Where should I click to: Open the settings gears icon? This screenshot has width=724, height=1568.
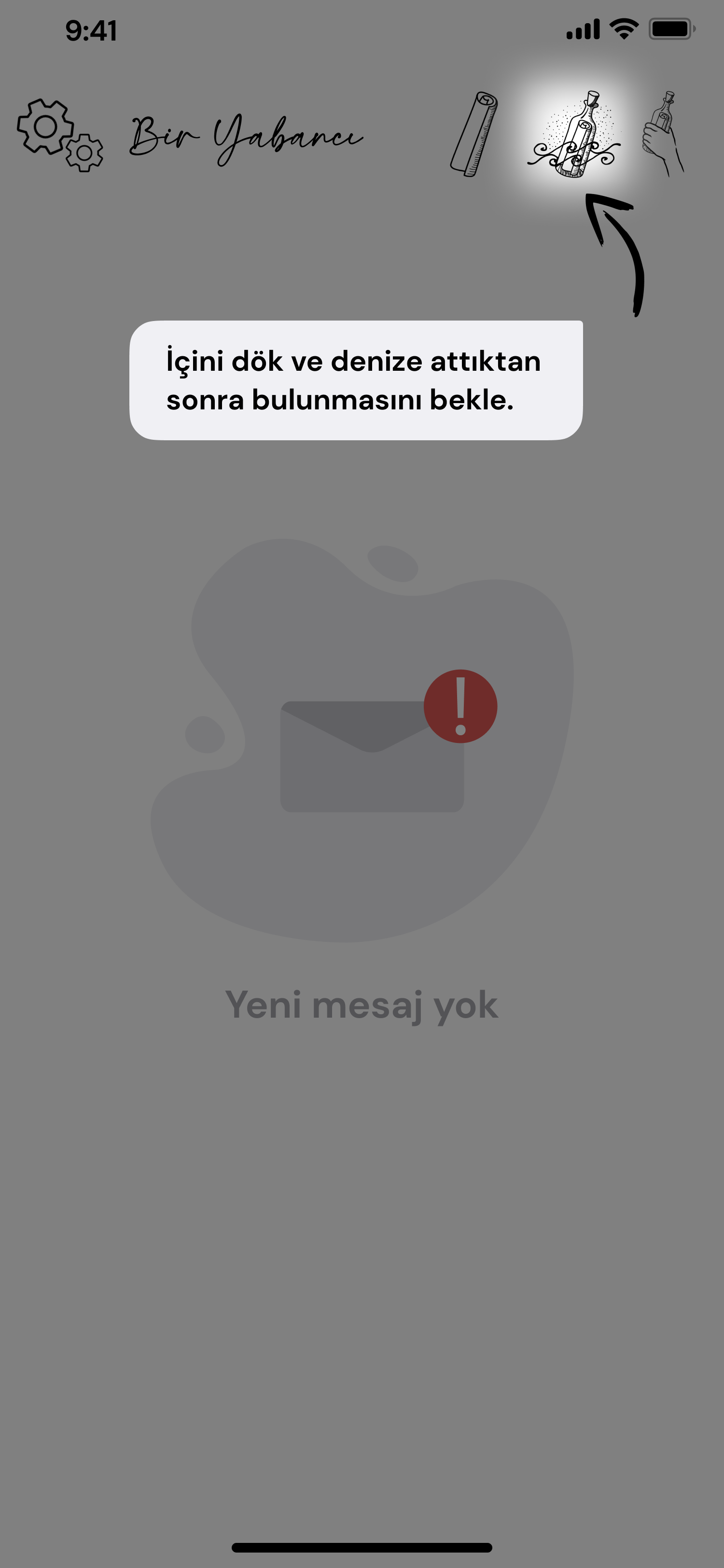tap(59, 135)
